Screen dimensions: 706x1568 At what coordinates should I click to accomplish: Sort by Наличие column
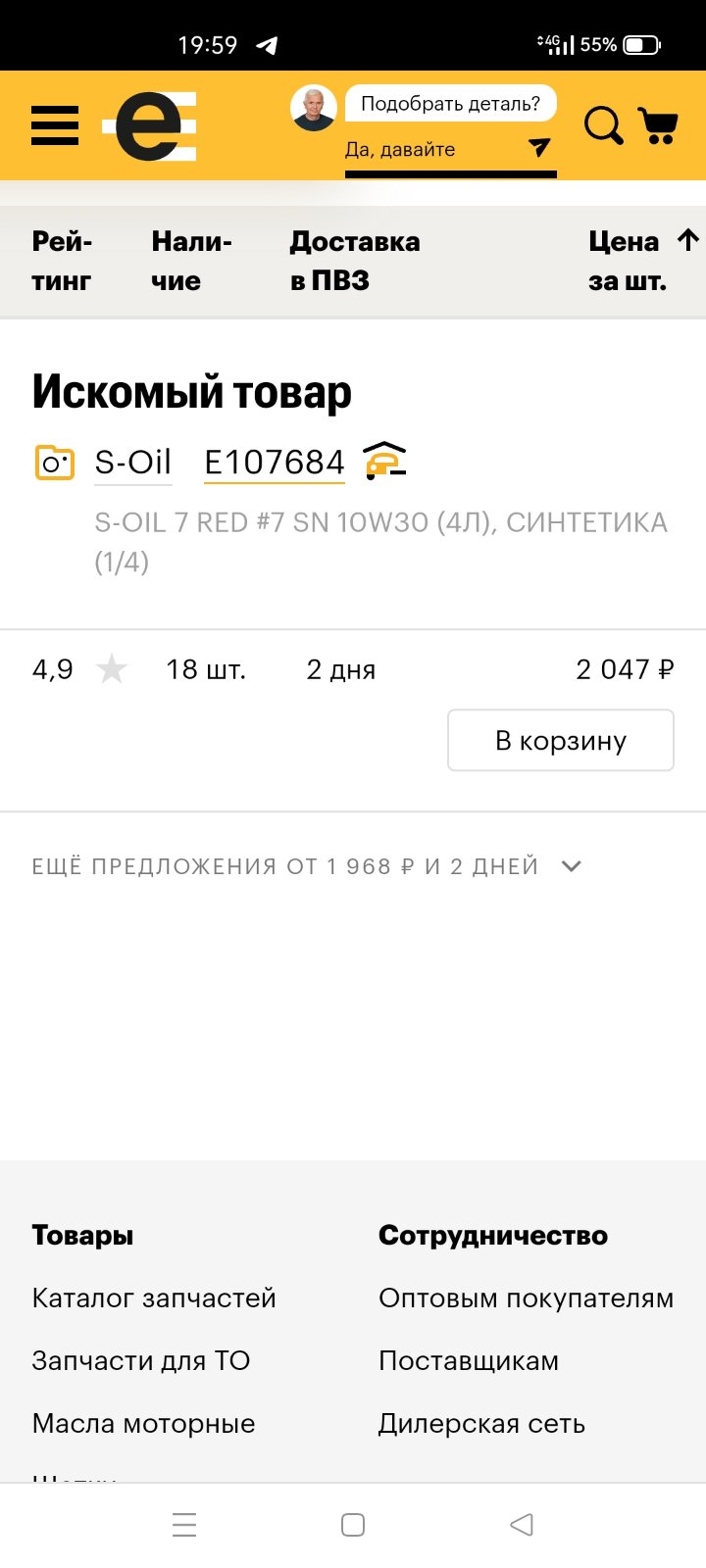point(192,262)
